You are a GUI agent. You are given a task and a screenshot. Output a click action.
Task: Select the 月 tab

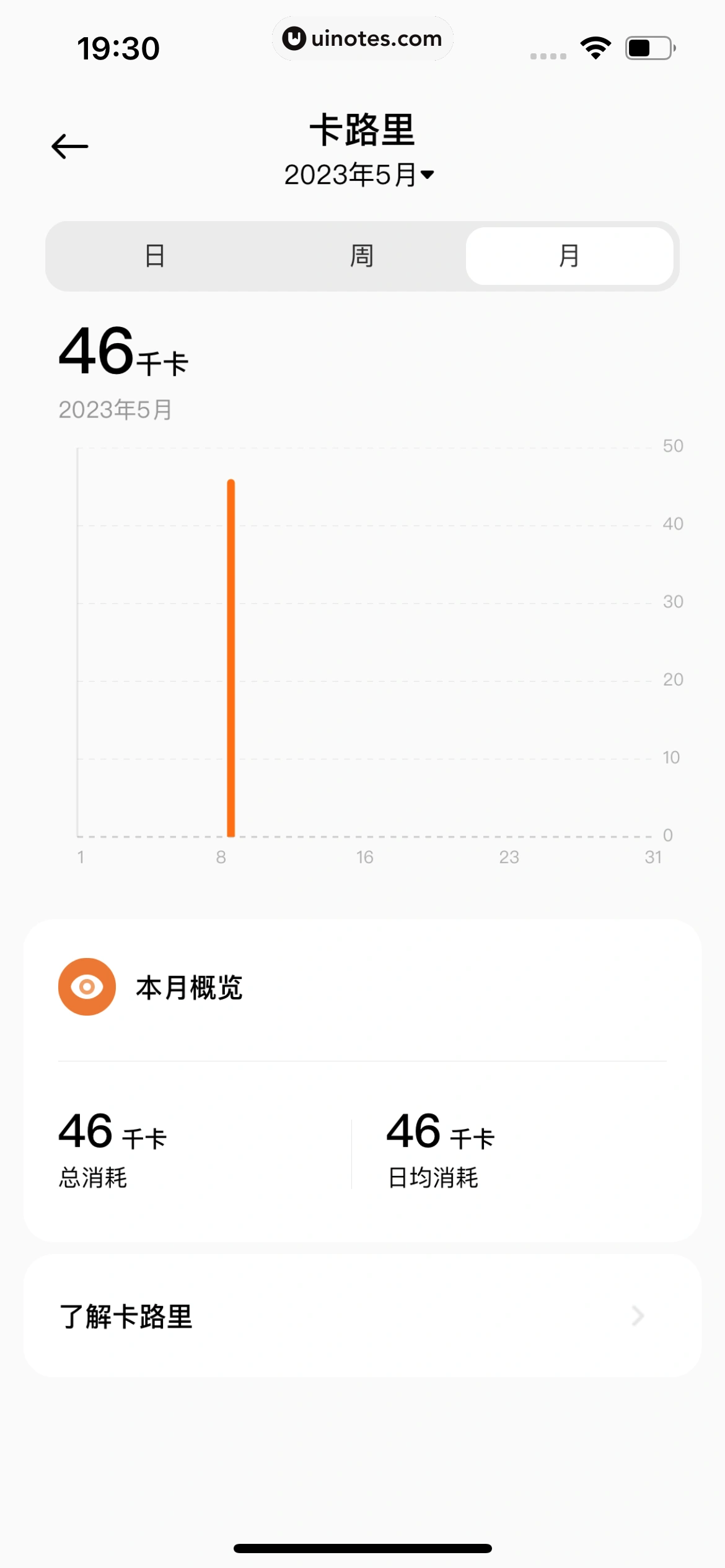569,256
